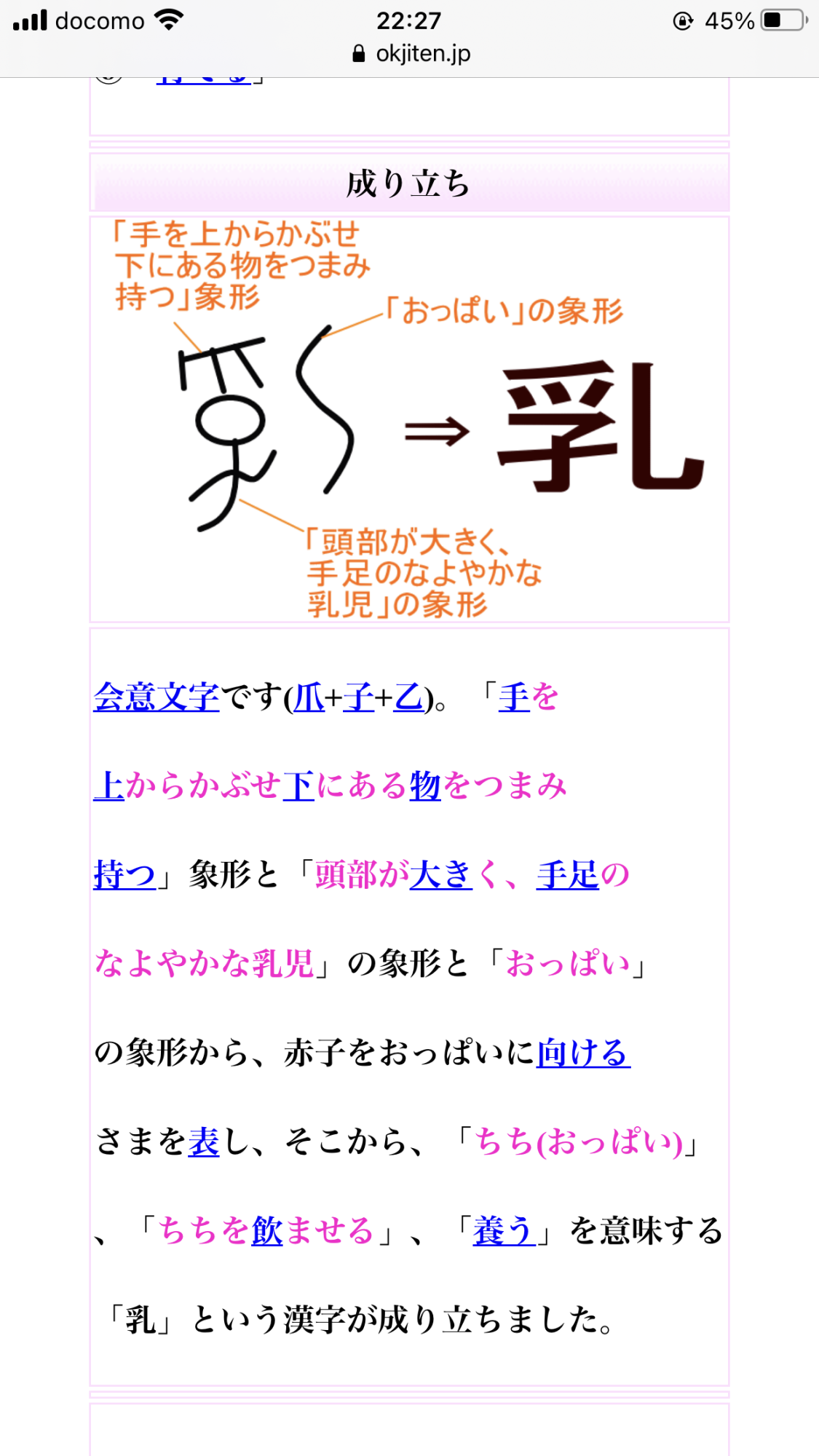The height and width of the screenshot is (1456, 819).
Task: Open the 大き link
Action: coord(440,875)
